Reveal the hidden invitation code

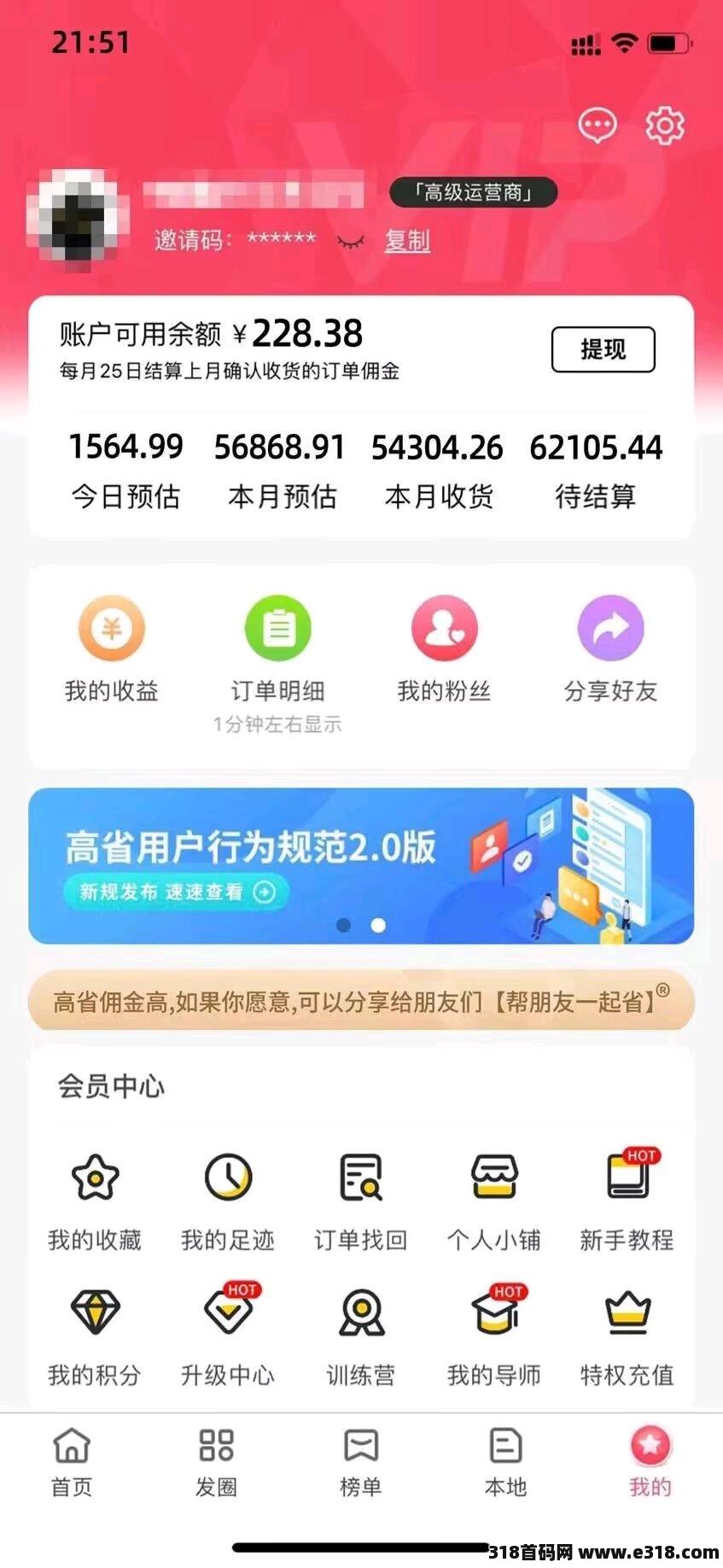(x=350, y=242)
